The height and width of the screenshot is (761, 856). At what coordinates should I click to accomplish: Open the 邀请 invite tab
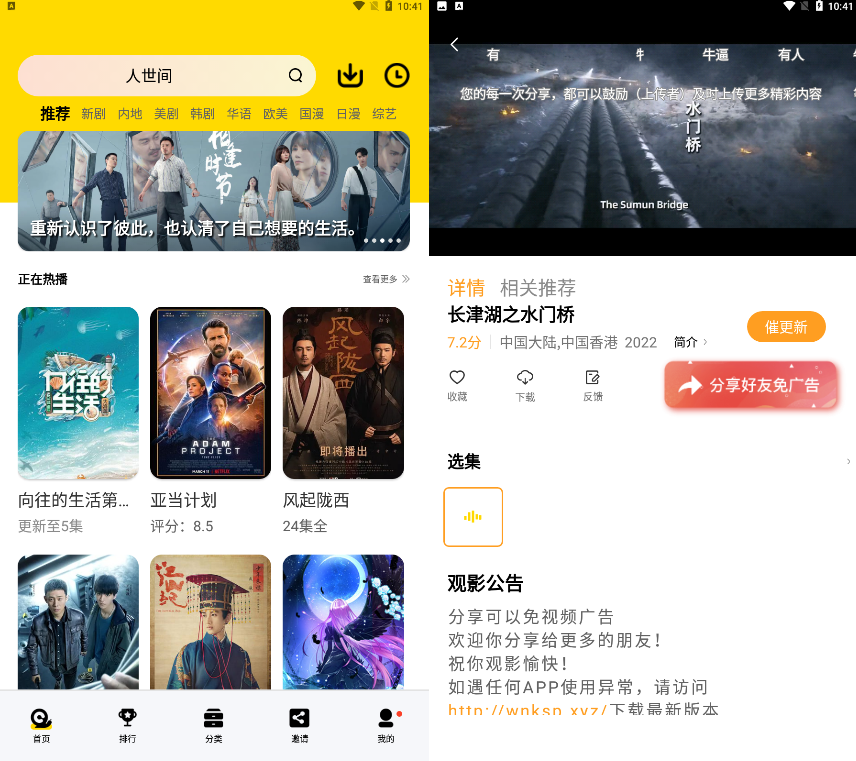[299, 725]
